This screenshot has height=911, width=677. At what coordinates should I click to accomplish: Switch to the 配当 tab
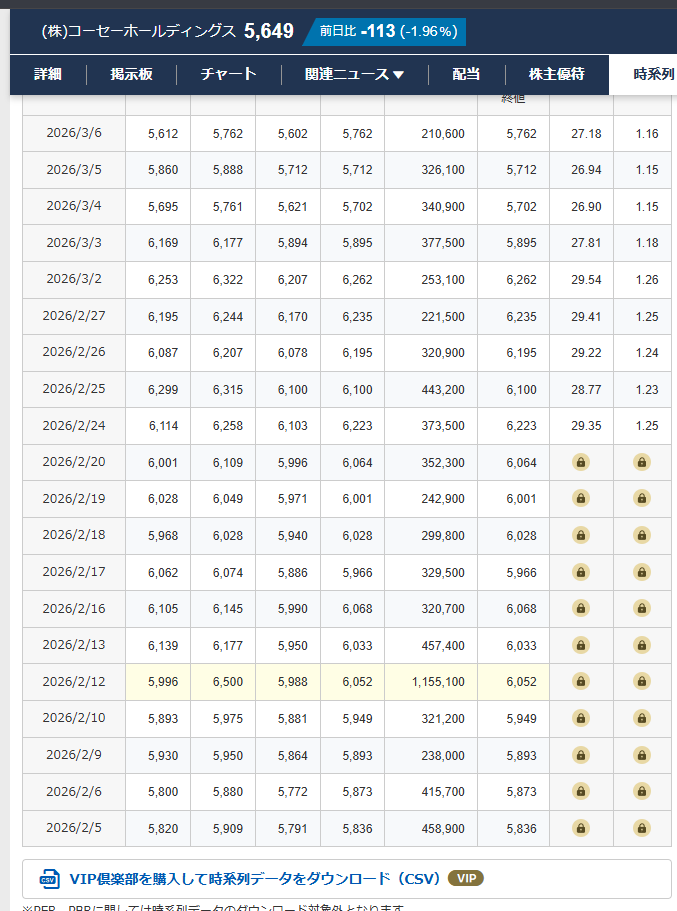[x=465, y=75]
